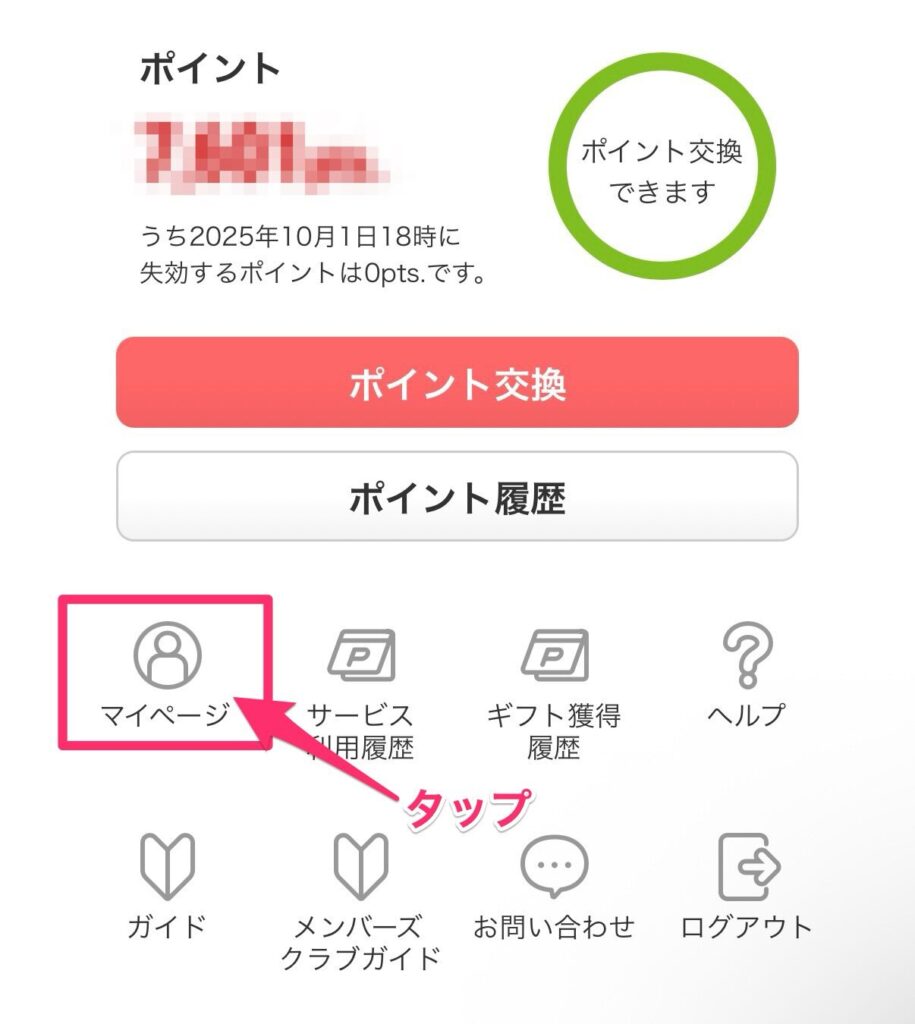Open ヘルプ
Viewport: 915px width, 1024px height.
click(x=746, y=673)
